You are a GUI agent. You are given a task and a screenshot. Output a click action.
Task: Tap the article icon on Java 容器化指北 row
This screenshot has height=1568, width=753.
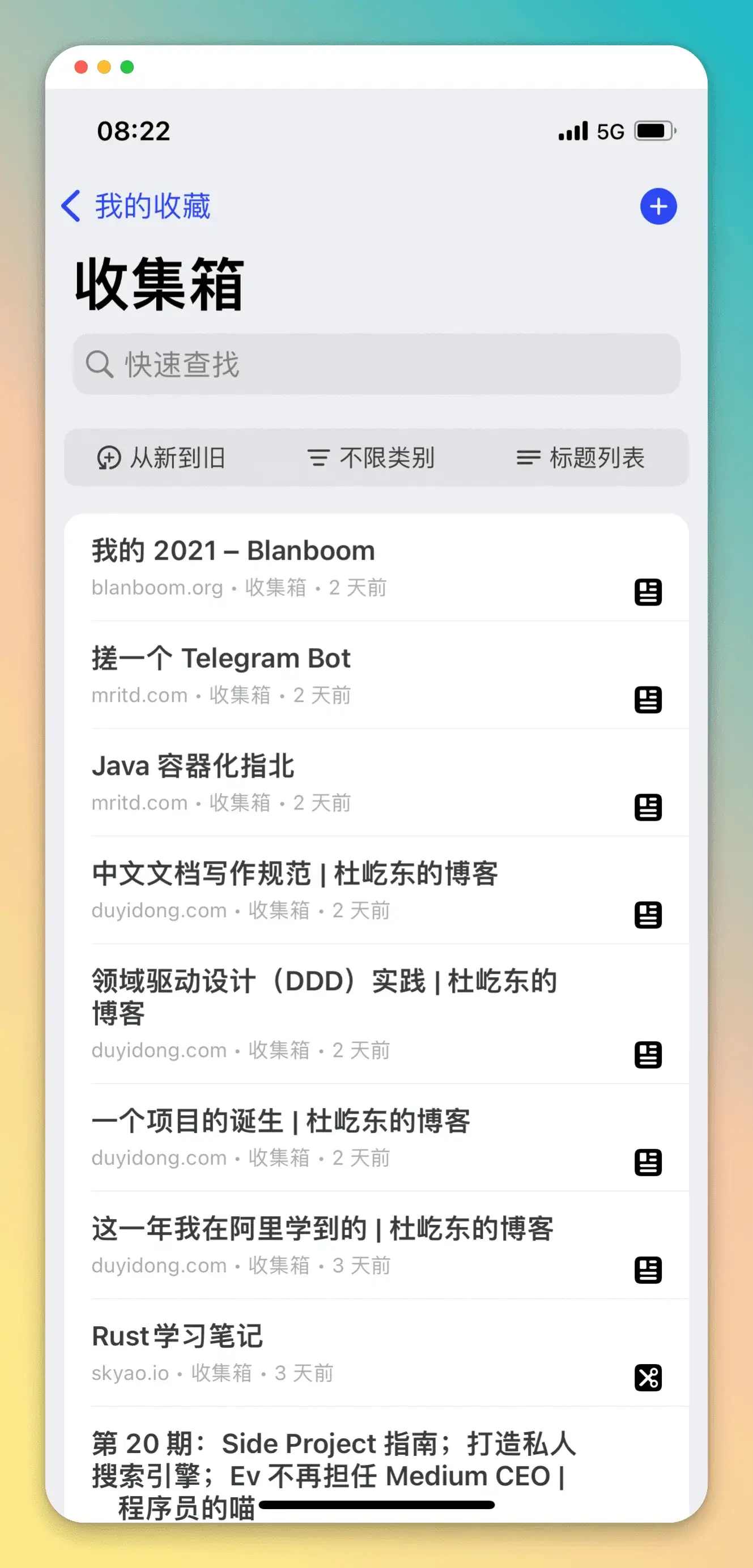click(x=648, y=807)
